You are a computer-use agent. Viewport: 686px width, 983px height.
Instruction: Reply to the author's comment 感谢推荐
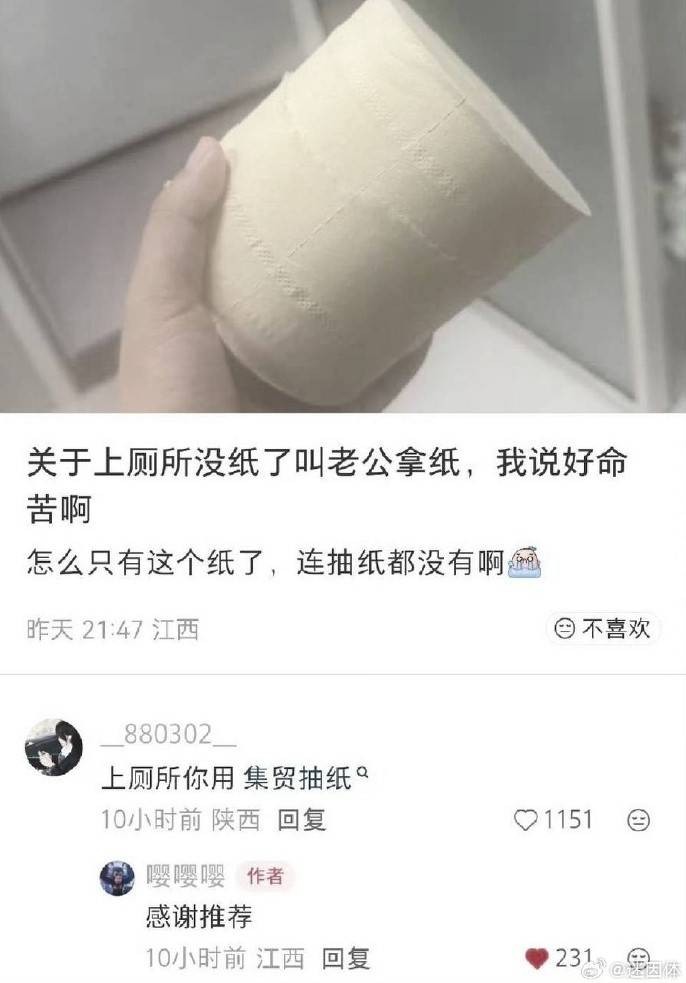[x=346, y=958]
